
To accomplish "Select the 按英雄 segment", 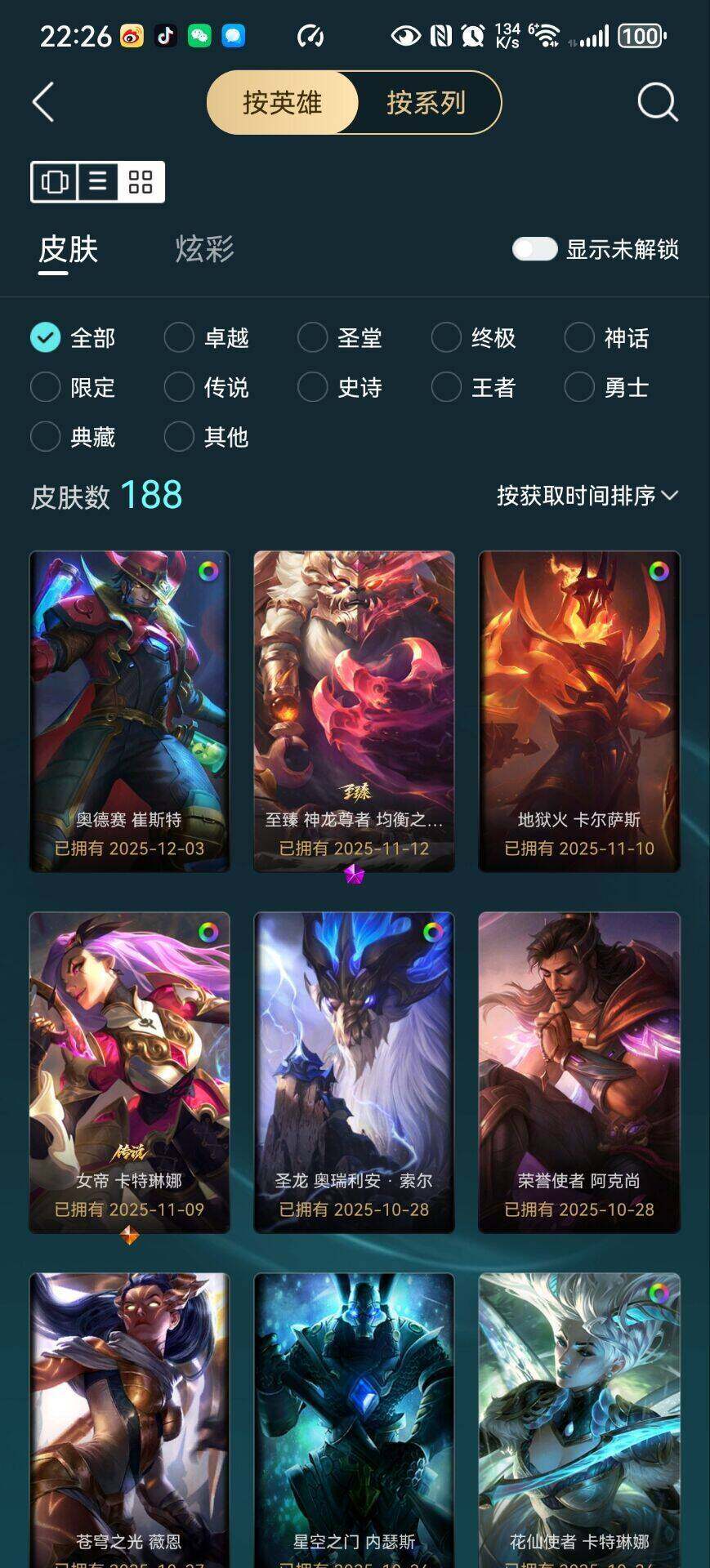I will pos(283,103).
